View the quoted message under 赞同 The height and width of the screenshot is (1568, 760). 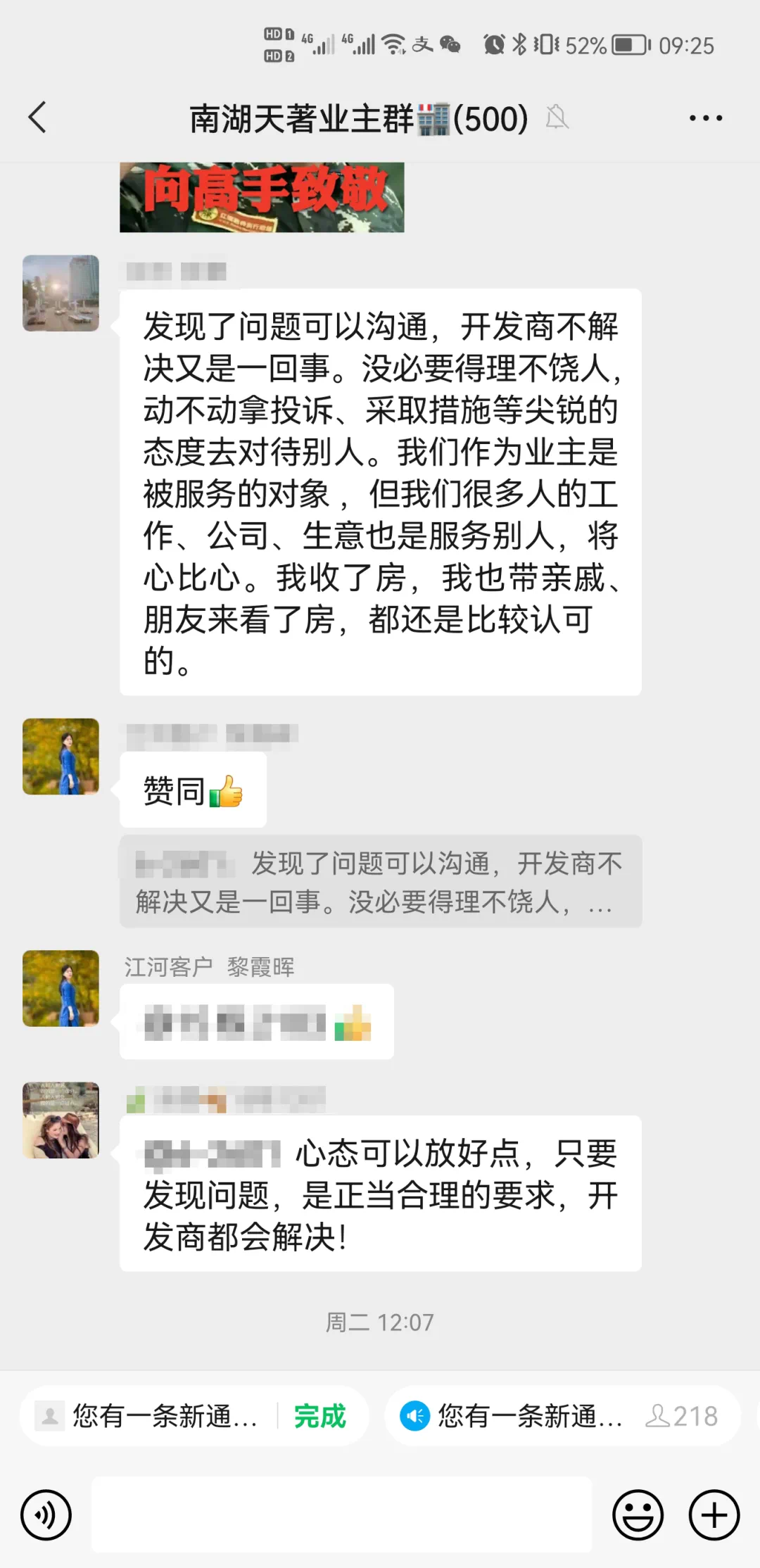[380, 881]
